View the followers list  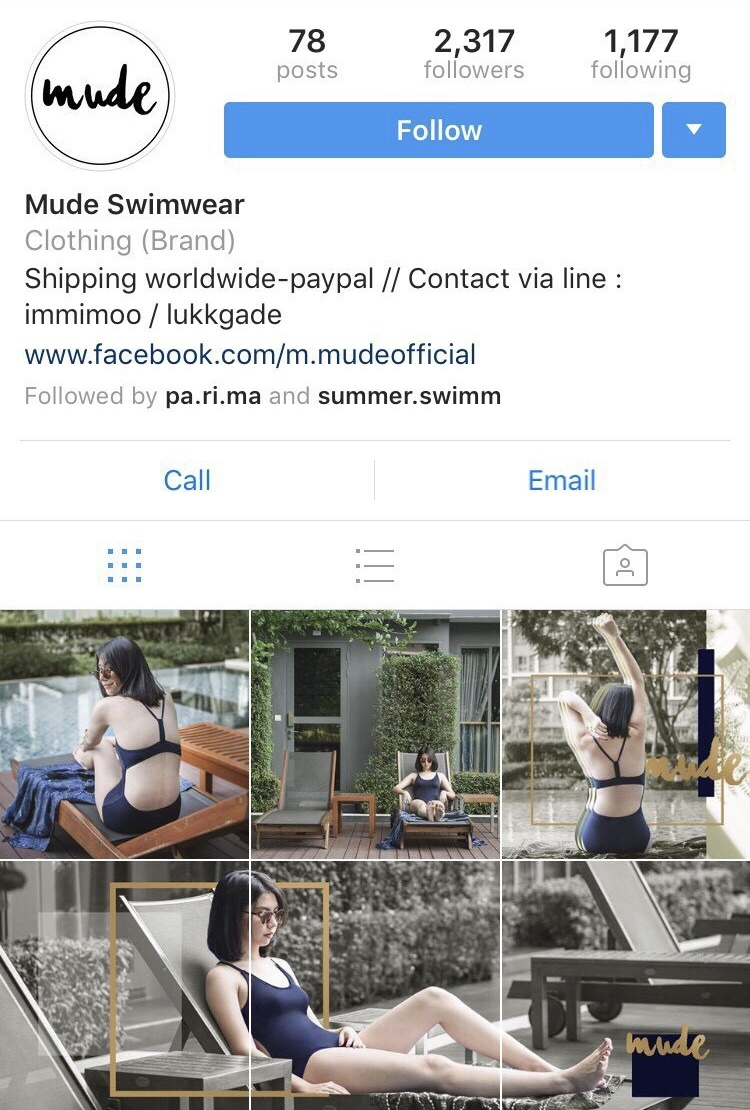473,54
